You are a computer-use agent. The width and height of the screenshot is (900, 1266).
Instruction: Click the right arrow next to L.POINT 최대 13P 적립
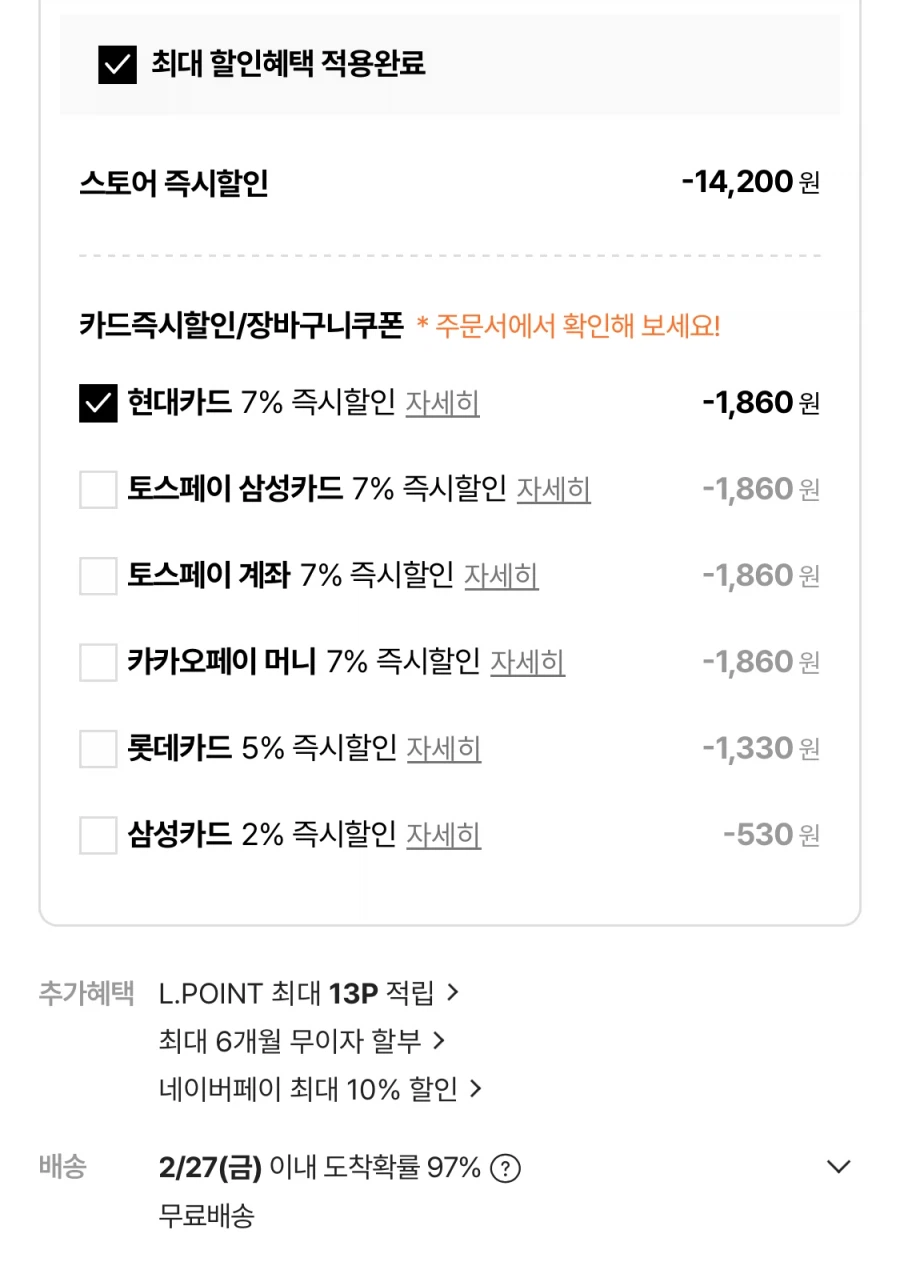(455, 992)
